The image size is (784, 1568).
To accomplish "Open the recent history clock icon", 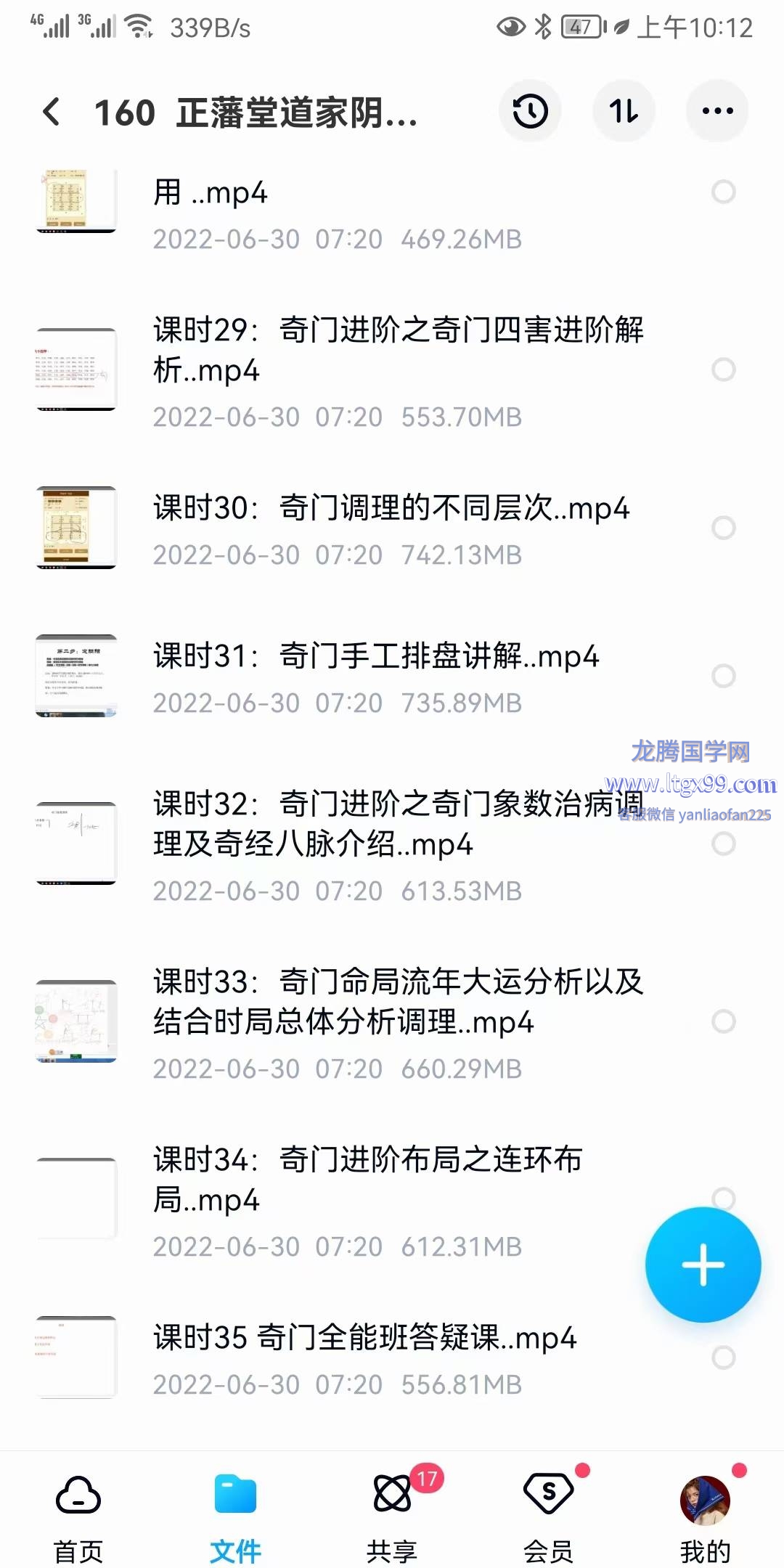I will pyautogui.click(x=530, y=111).
